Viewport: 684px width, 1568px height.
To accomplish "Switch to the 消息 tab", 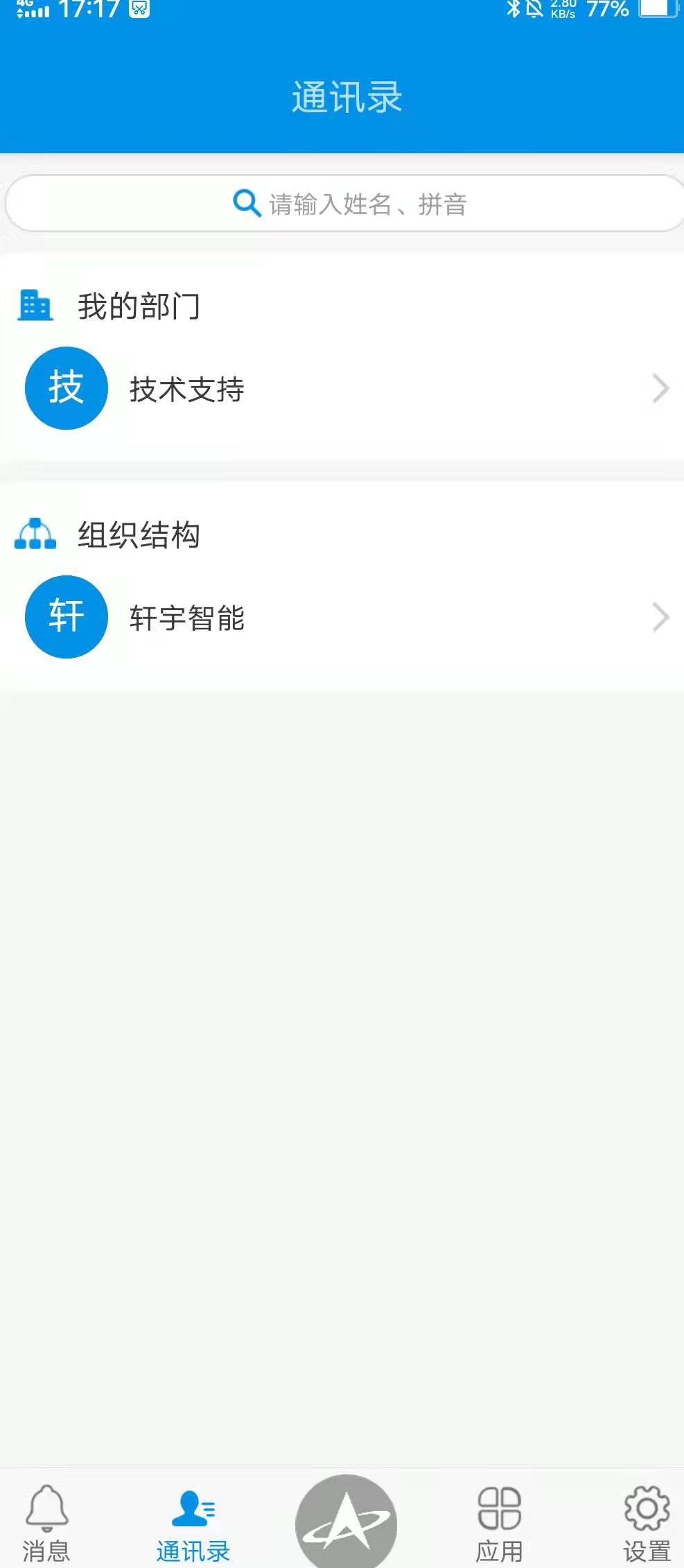I will pos(46,1522).
